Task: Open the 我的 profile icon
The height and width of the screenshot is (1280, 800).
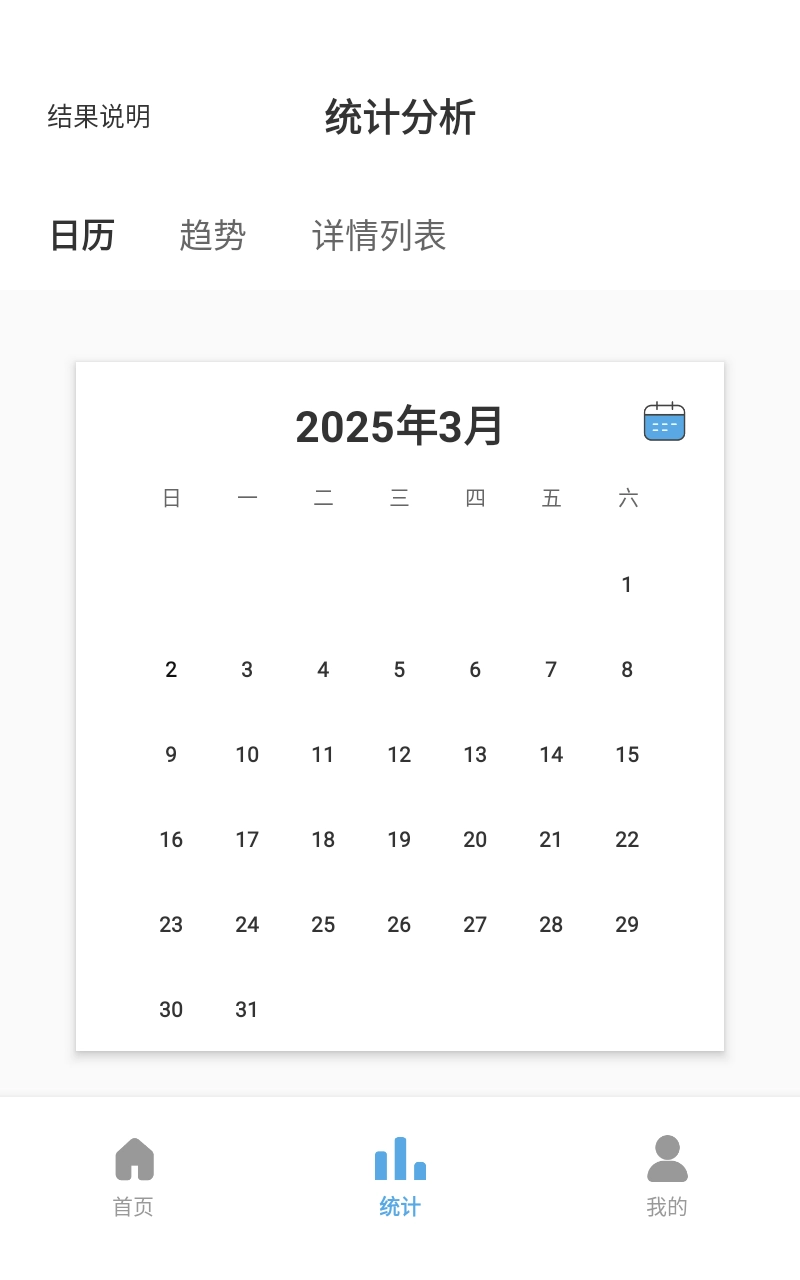Action: [667, 1158]
